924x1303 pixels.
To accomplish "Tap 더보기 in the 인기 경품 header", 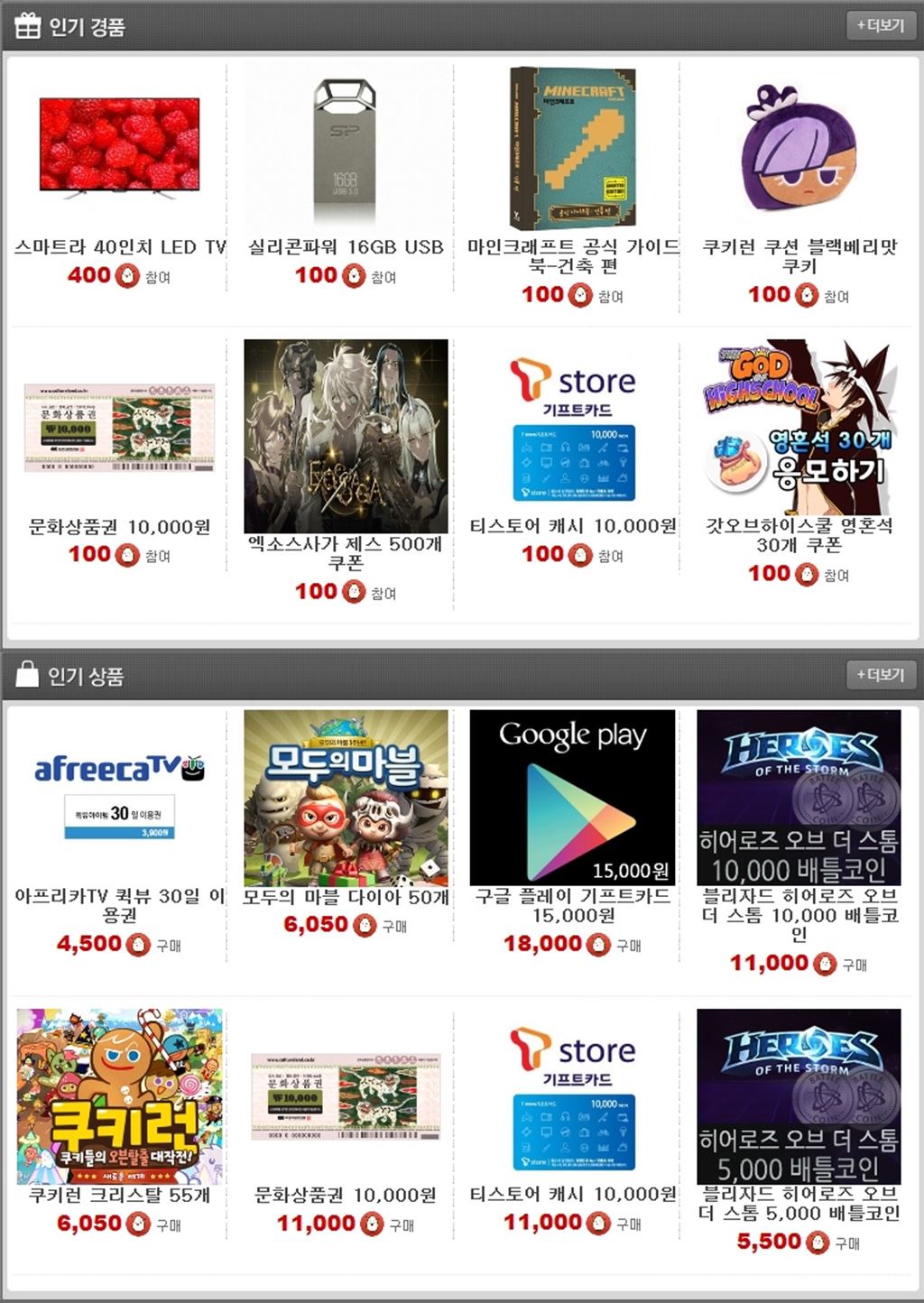I will [x=880, y=25].
